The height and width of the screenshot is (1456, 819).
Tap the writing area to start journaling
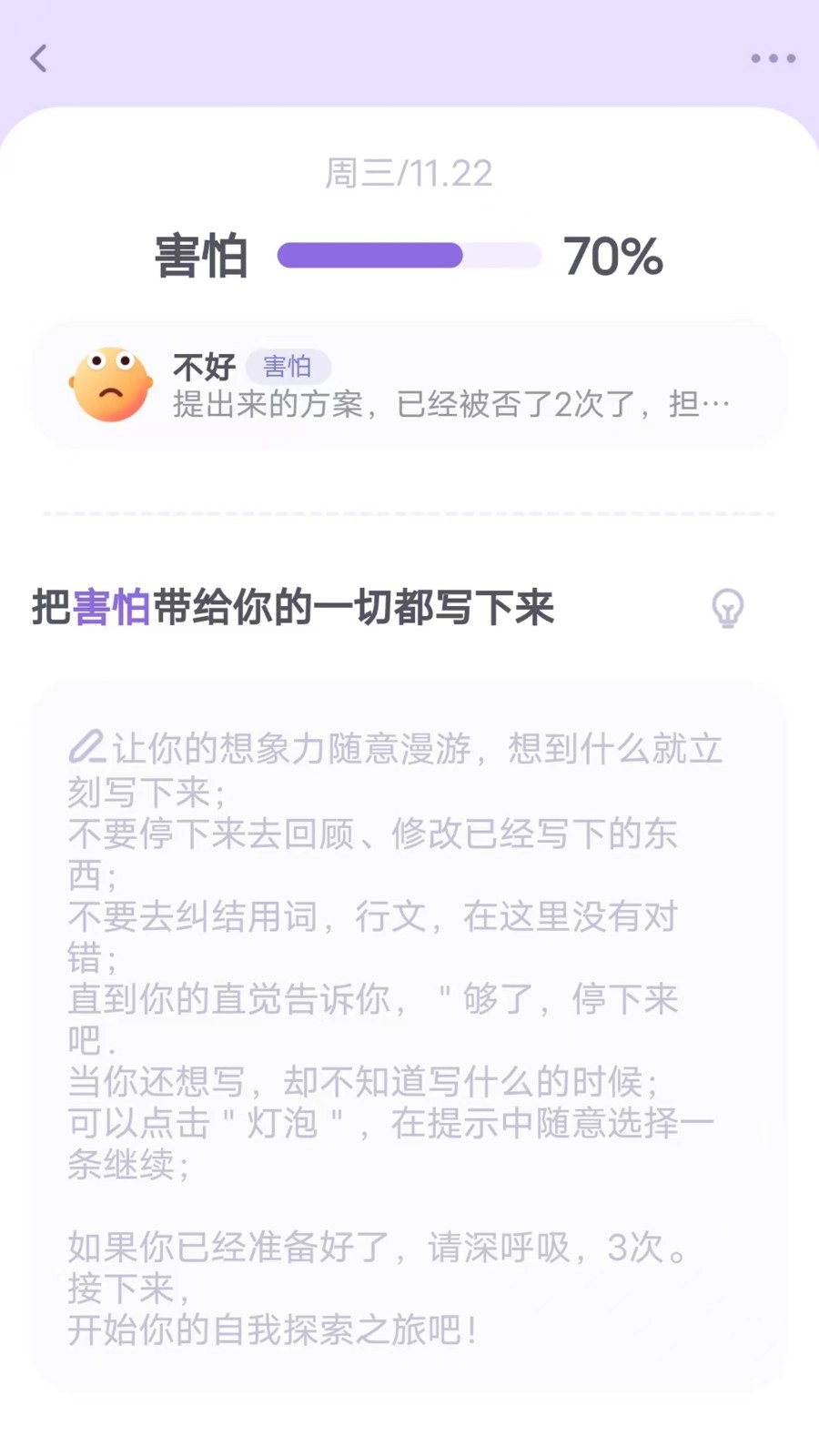(x=409, y=1037)
